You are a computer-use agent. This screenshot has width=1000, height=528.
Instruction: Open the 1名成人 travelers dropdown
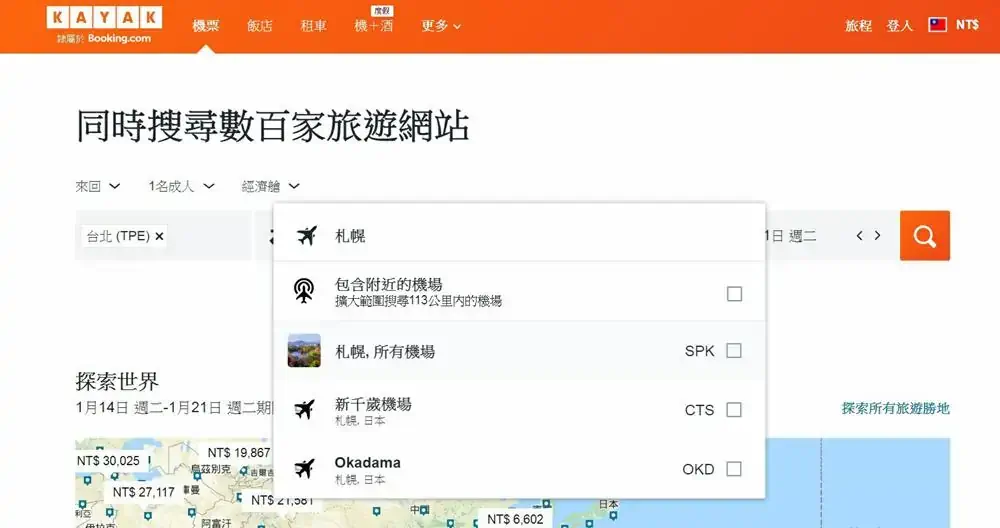181,186
